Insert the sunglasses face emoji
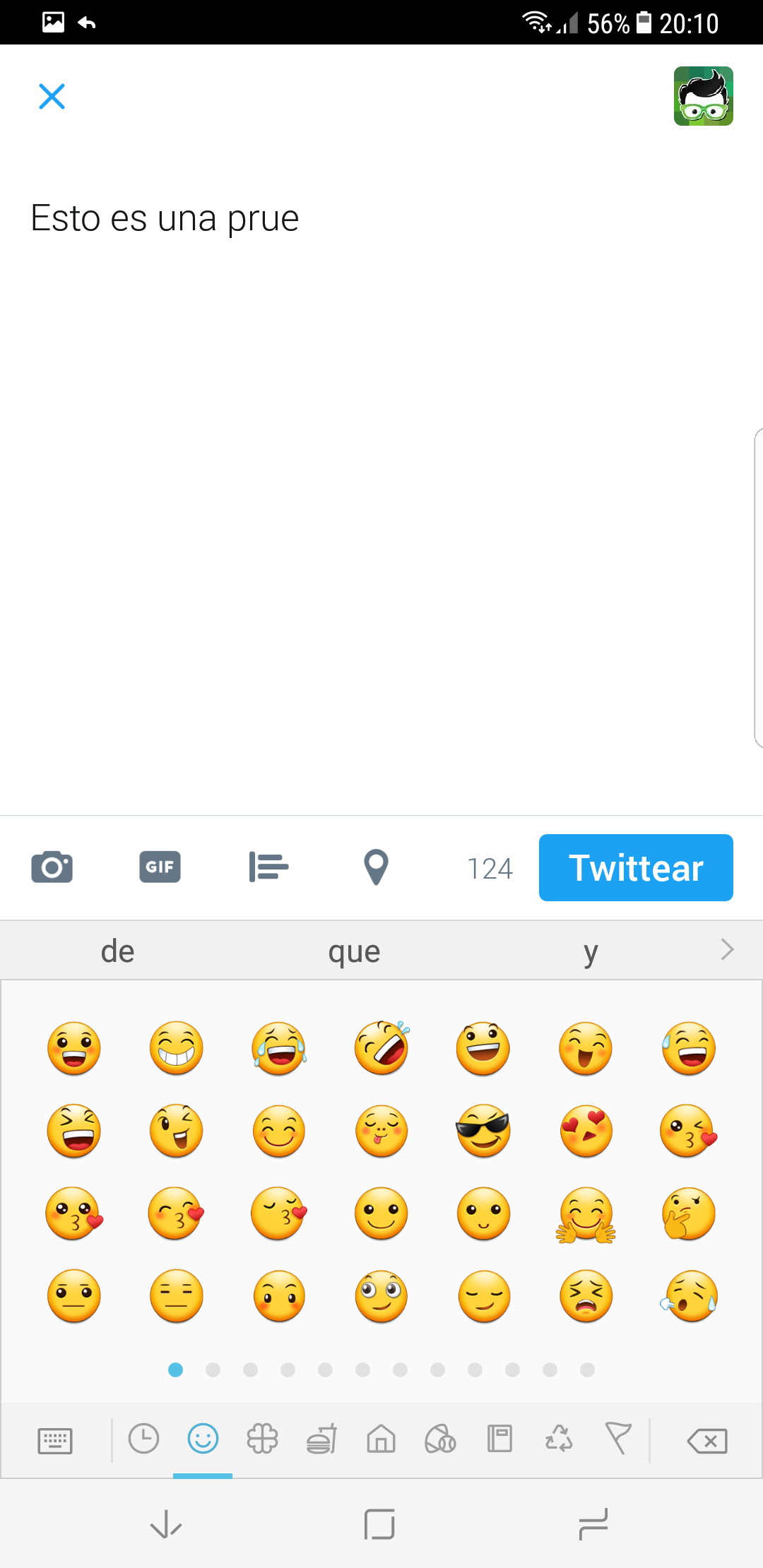 click(483, 1130)
